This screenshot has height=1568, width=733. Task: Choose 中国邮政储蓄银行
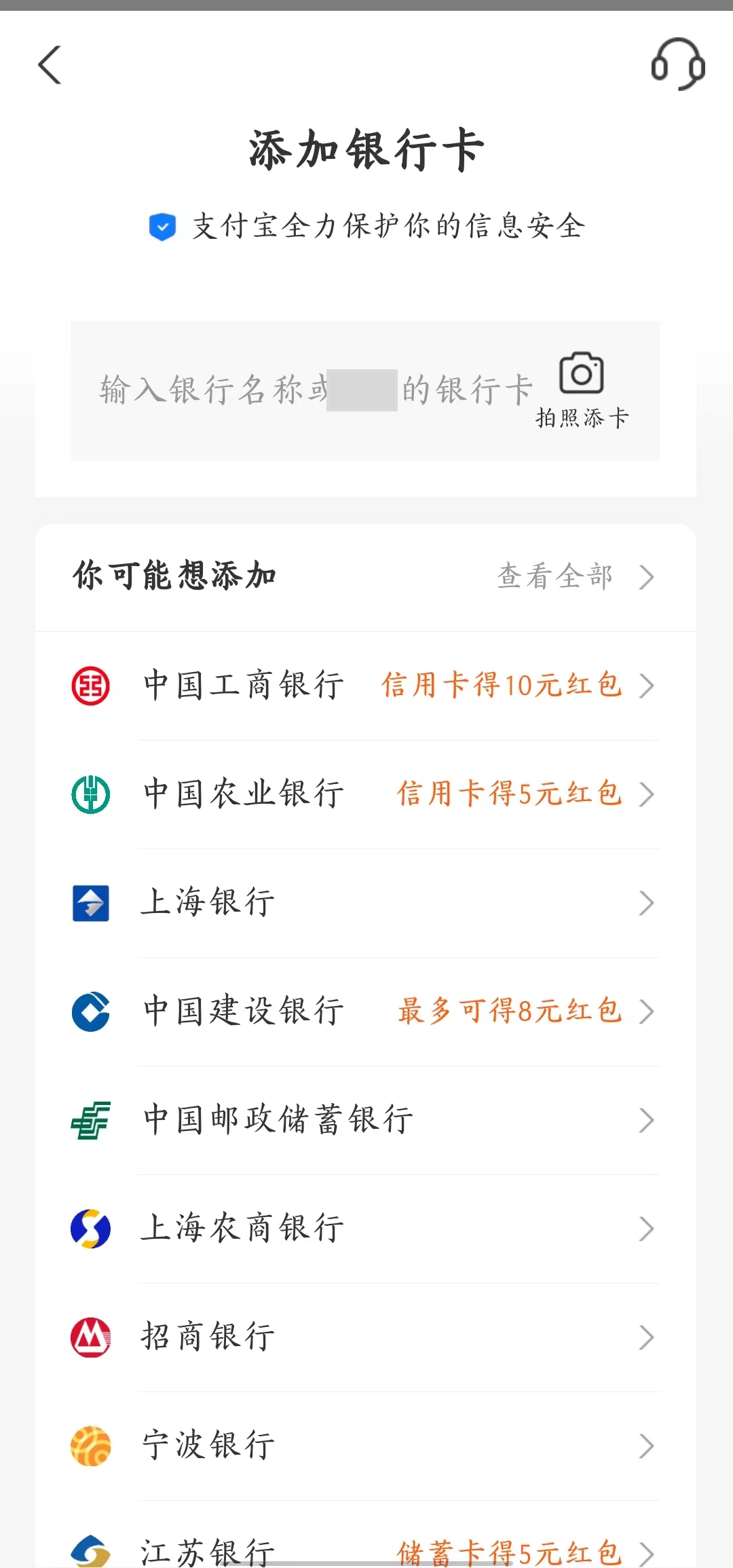[x=365, y=1120]
